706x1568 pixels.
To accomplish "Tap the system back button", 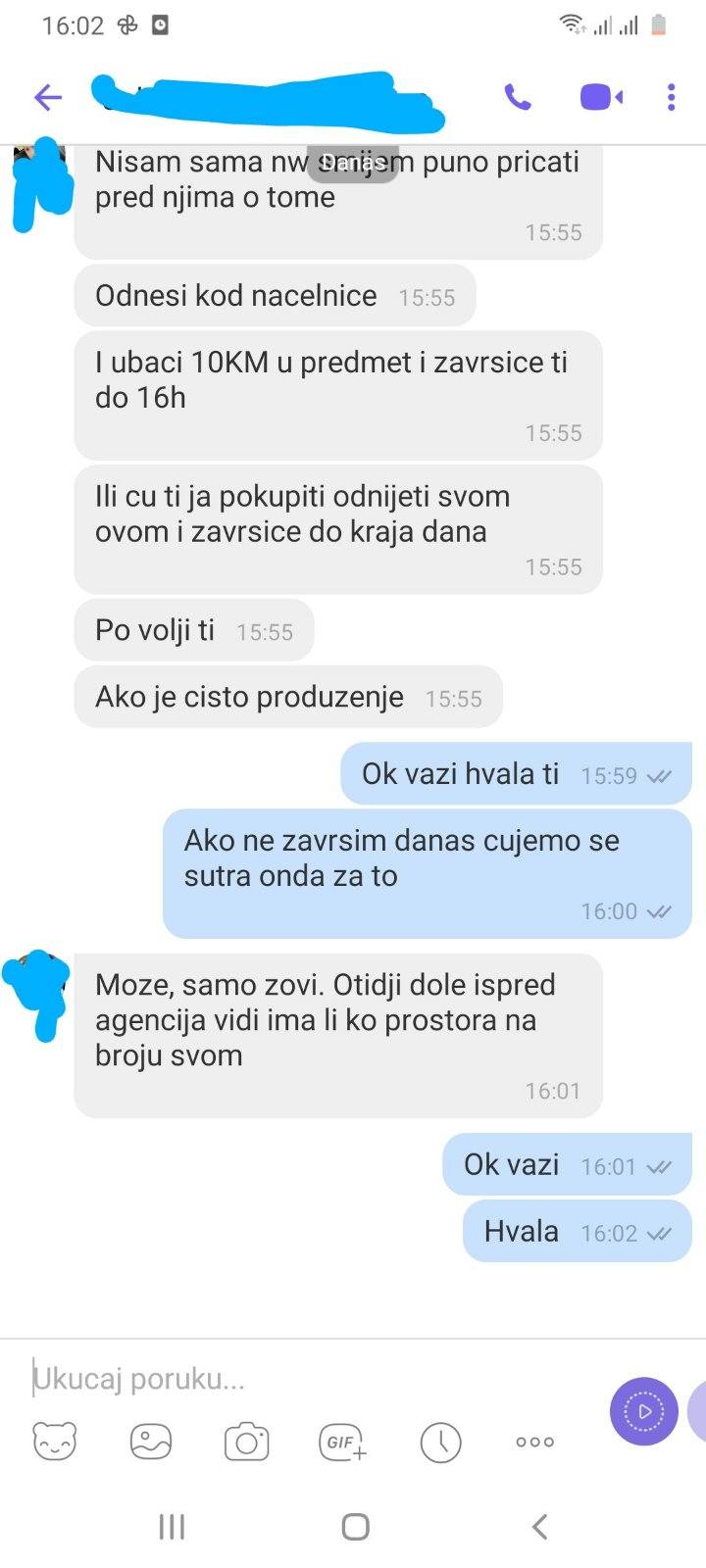I will (x=538, y=1526).
